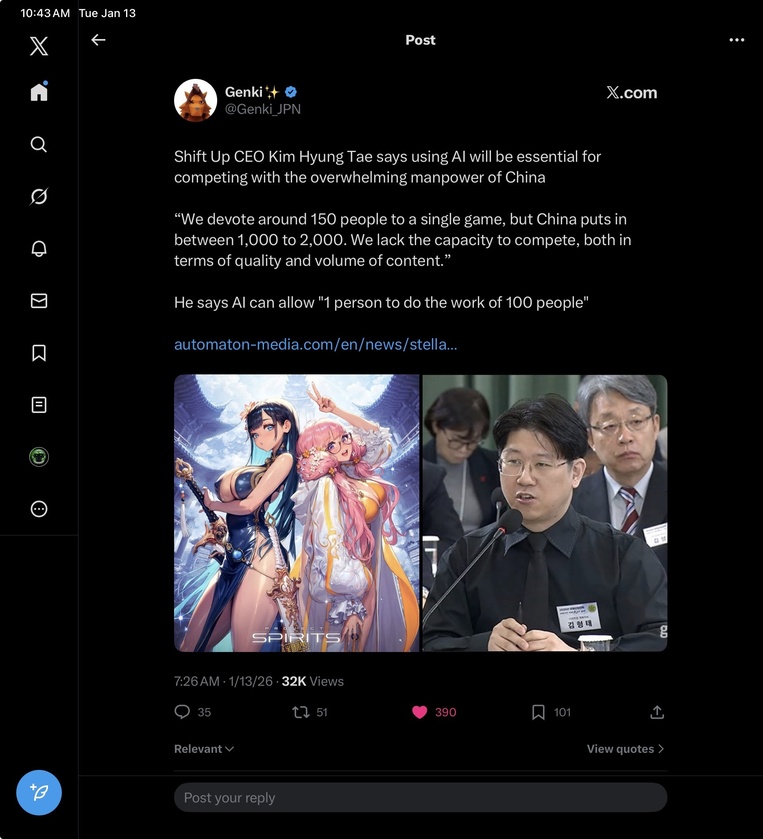Screen dimensions: 763x839
Task: Tap the Post your reply field
Action: [x=420, y=797]
